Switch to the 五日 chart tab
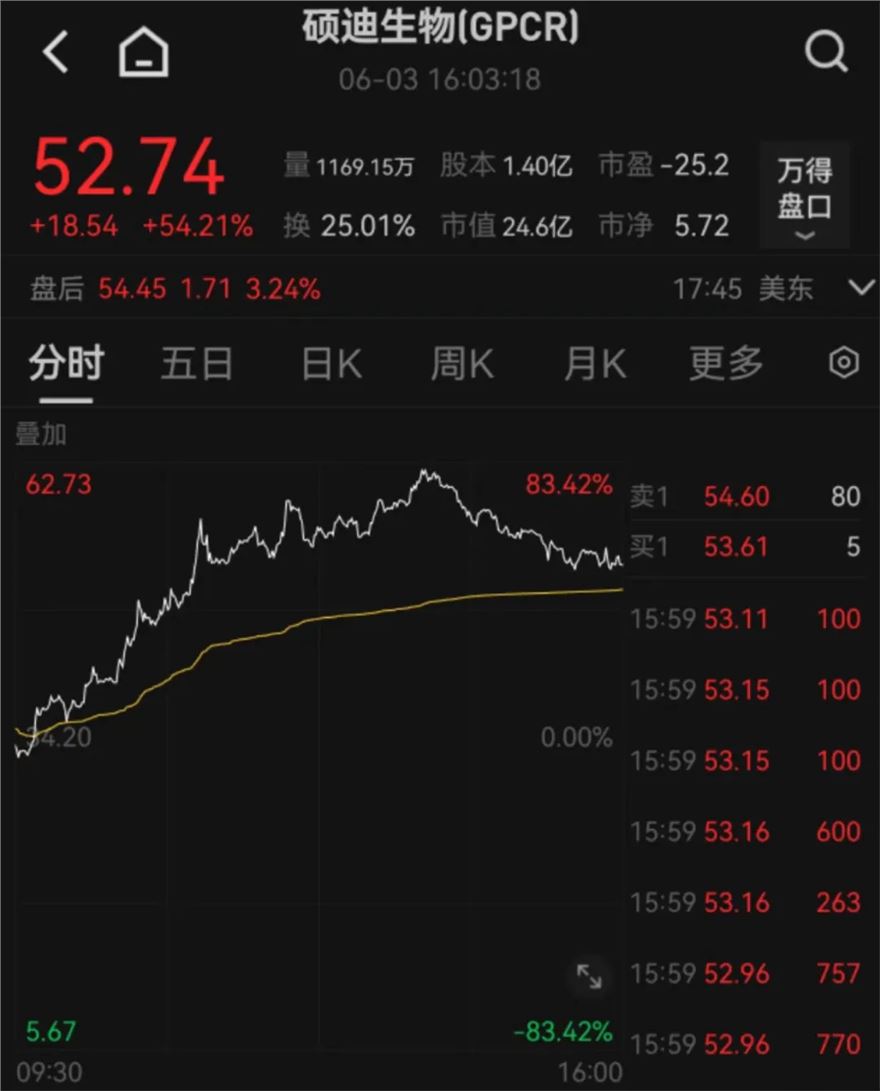Screen dimensions: 880x1091 point(196,364)
